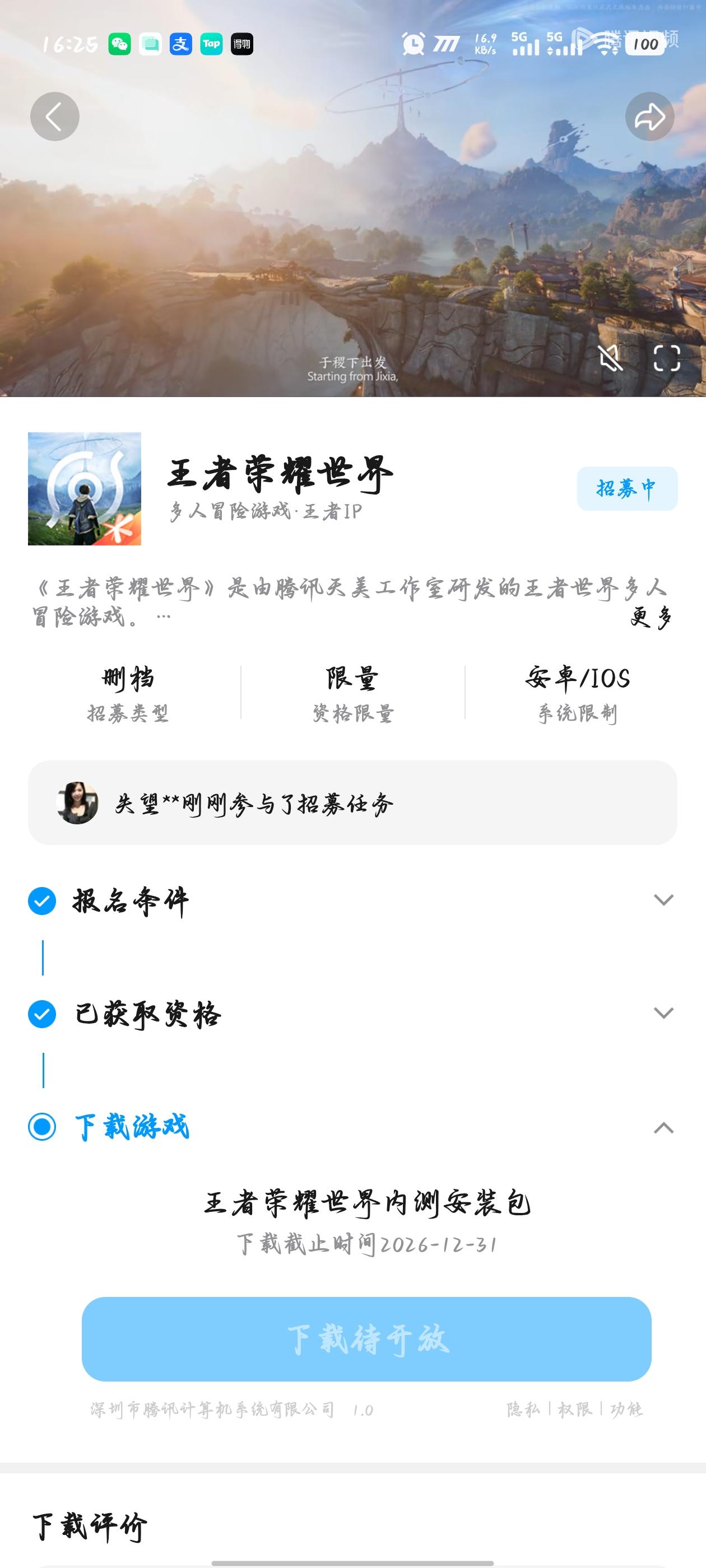Open the 隐私 privacy link
Image resolution: width=706 pixels, height=1568 pixels.
[x=523, y=1409]
